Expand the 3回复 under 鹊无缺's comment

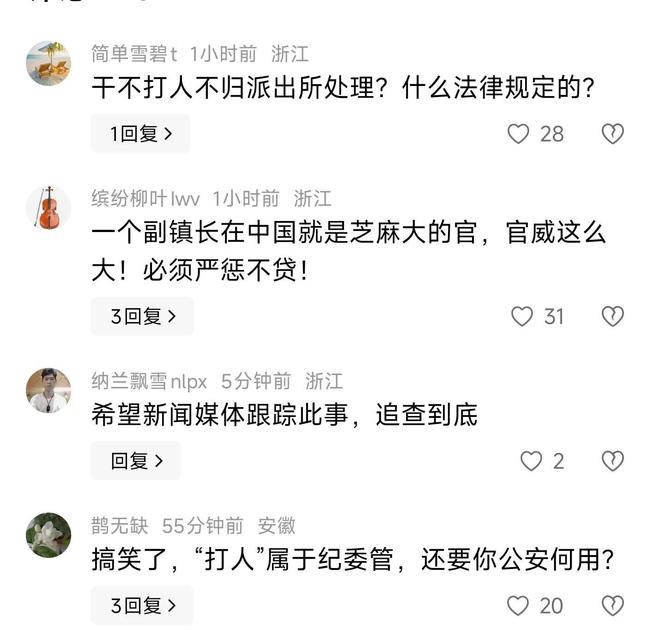[x=142, y=605]
